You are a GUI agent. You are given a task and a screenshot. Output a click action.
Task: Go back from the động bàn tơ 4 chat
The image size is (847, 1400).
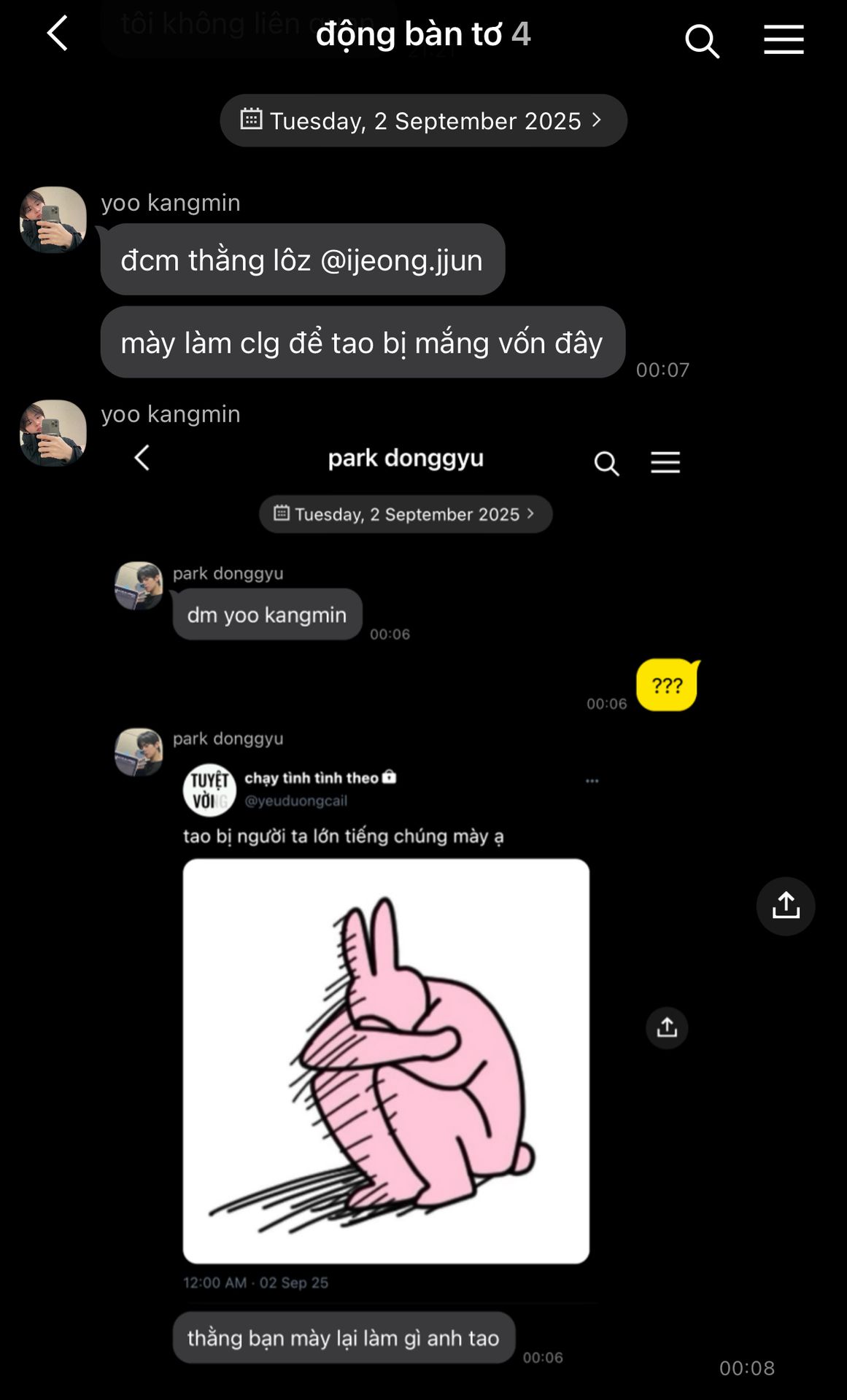(57, 34)
